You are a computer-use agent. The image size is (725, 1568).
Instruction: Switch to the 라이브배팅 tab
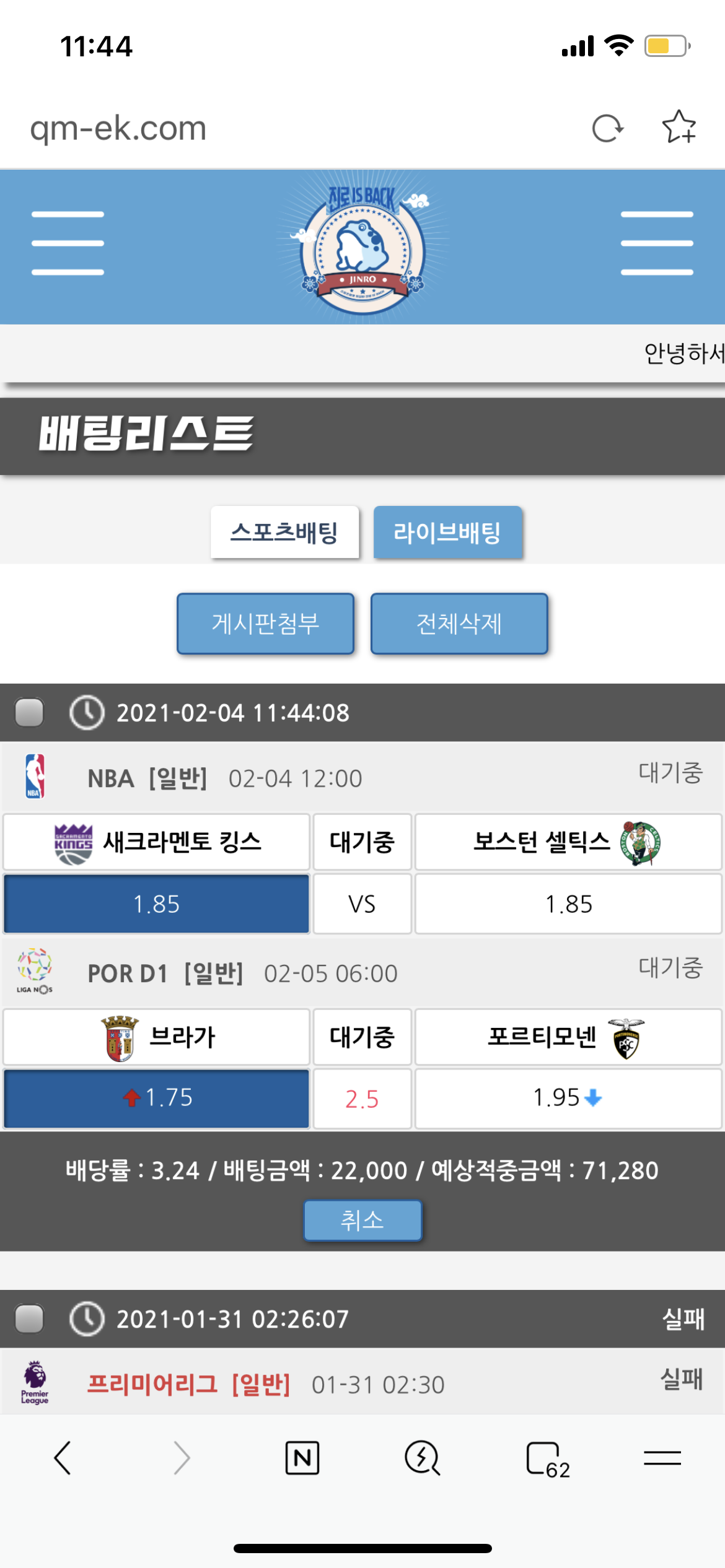[447, 533]
